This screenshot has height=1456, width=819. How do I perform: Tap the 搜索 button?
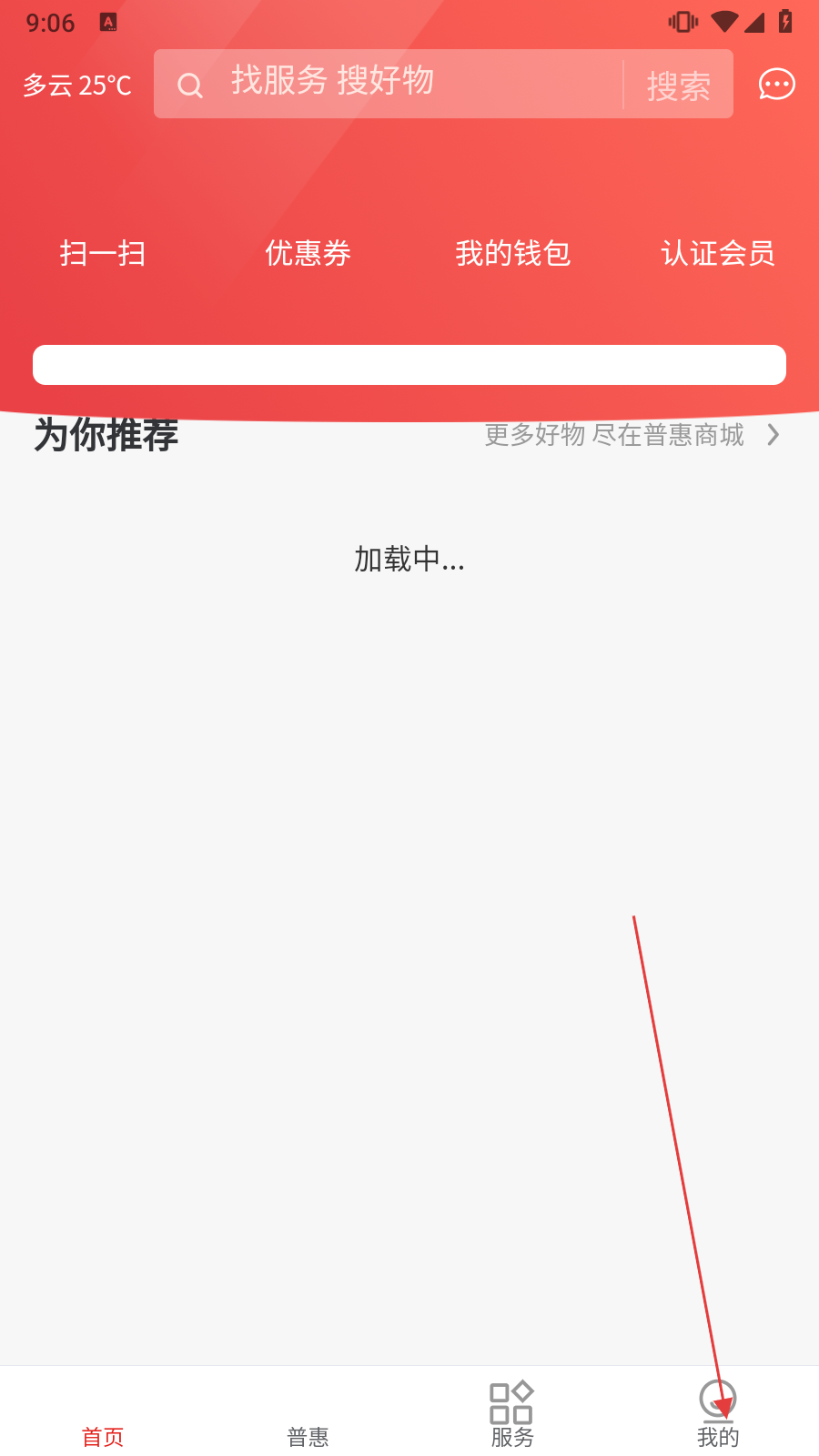[679, 86]
